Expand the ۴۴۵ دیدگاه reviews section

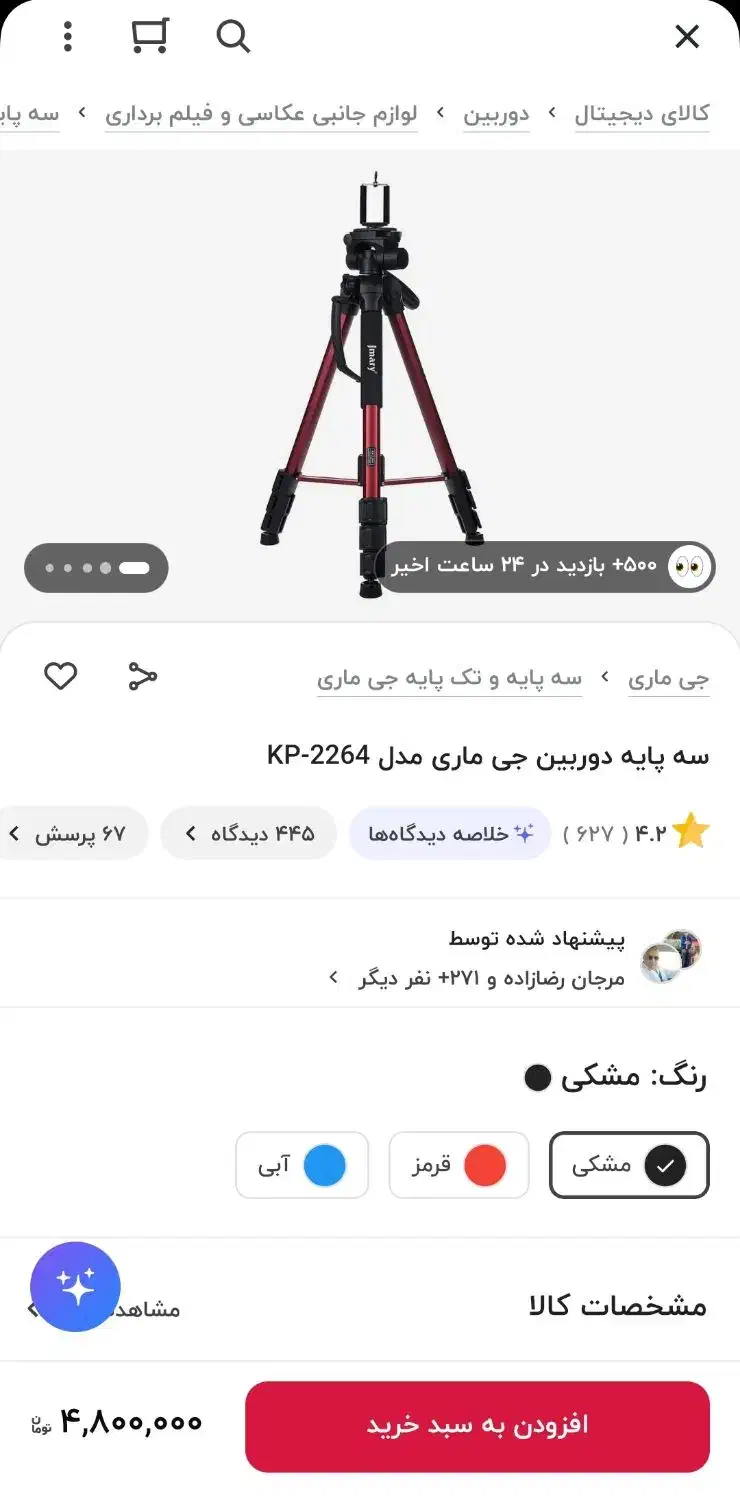pos(248,832)
